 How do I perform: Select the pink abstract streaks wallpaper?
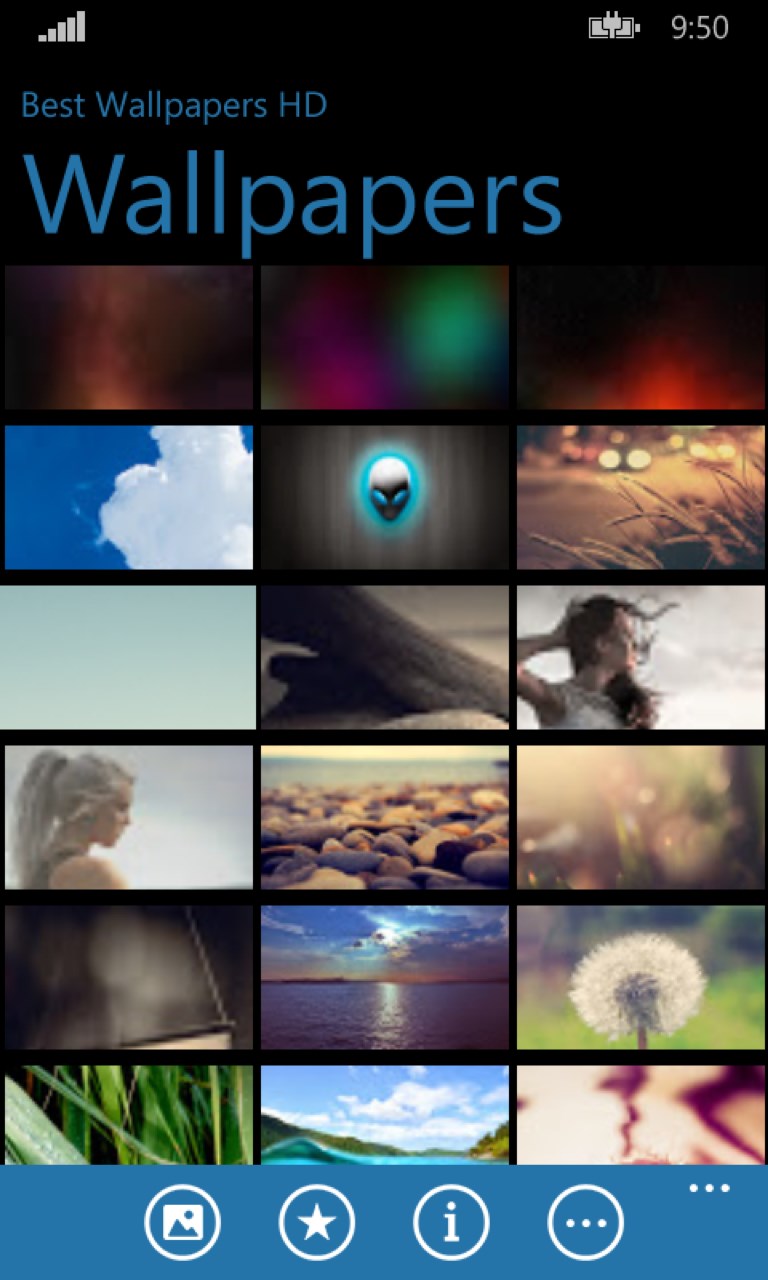pyautogui.click(x=641, y=1114)
